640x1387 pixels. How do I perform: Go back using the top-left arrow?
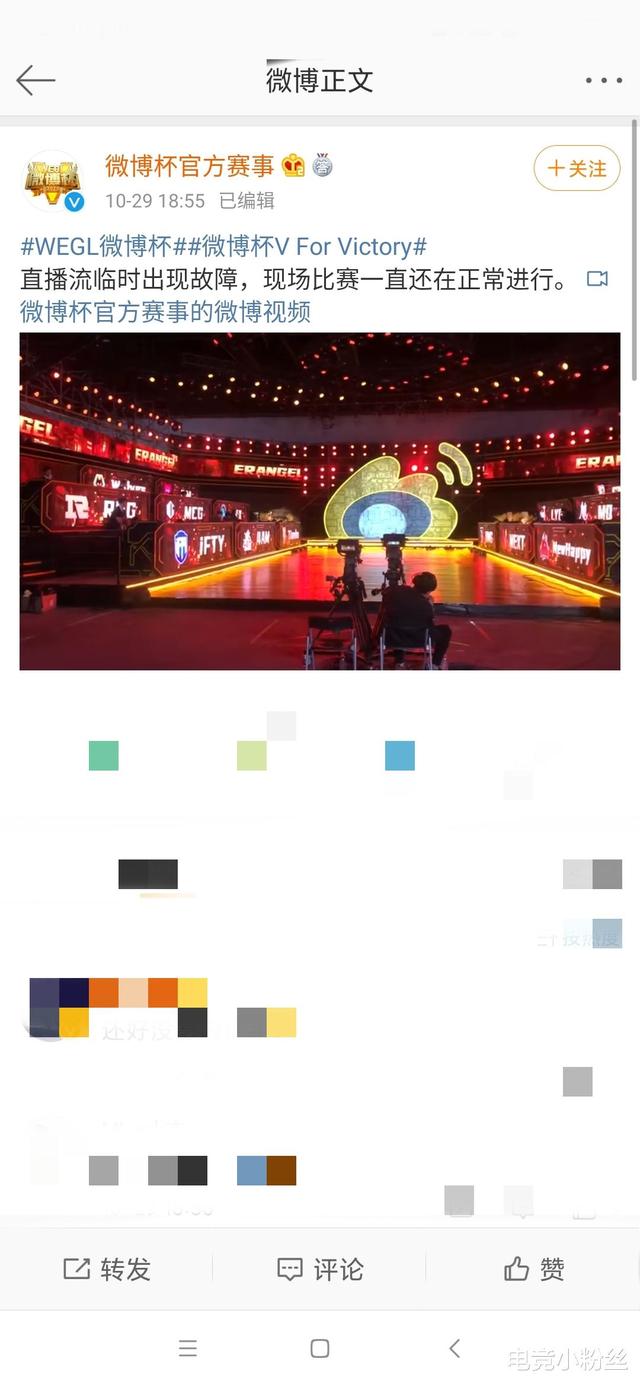point(35,80)
